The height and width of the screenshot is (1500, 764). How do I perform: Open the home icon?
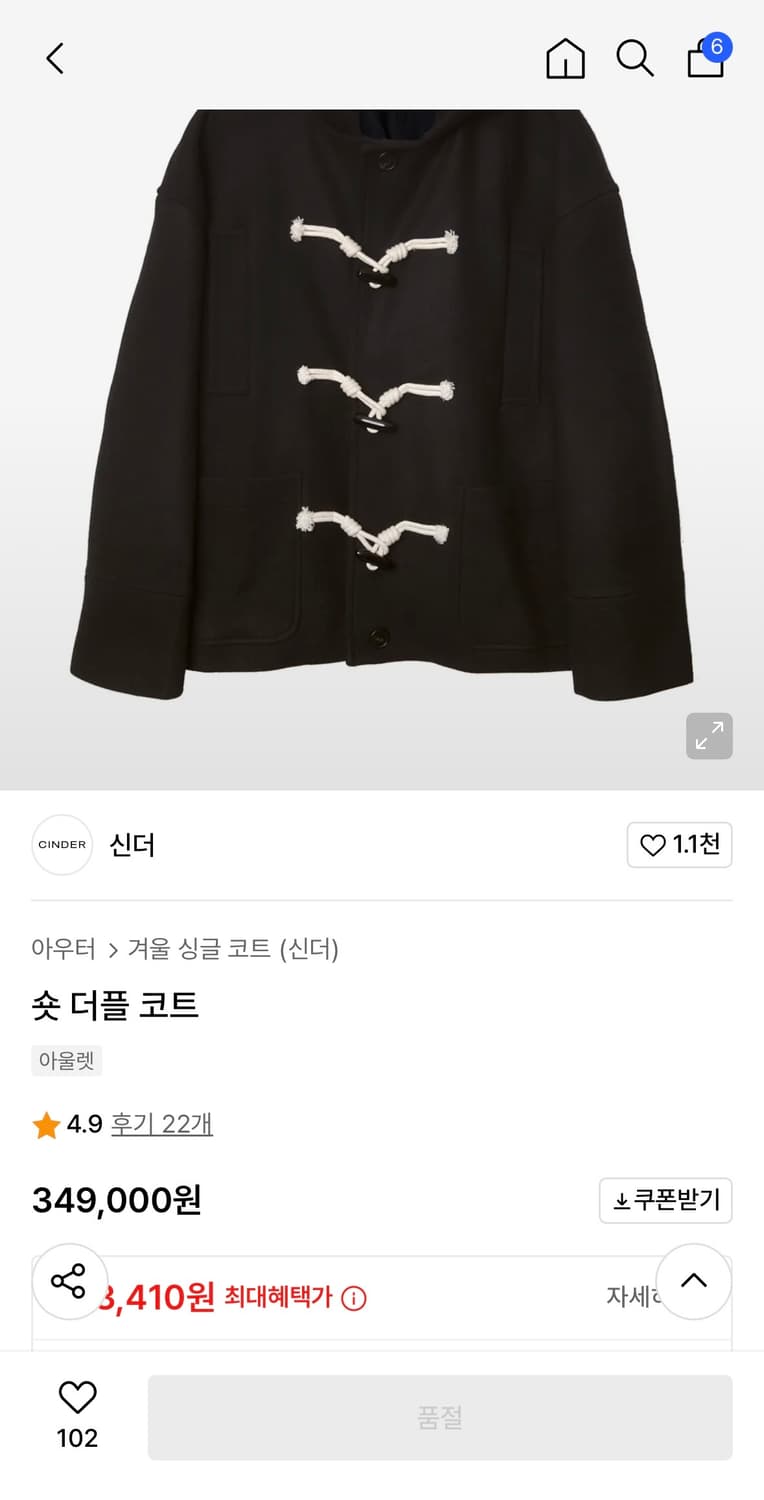(x=565, y=58)
